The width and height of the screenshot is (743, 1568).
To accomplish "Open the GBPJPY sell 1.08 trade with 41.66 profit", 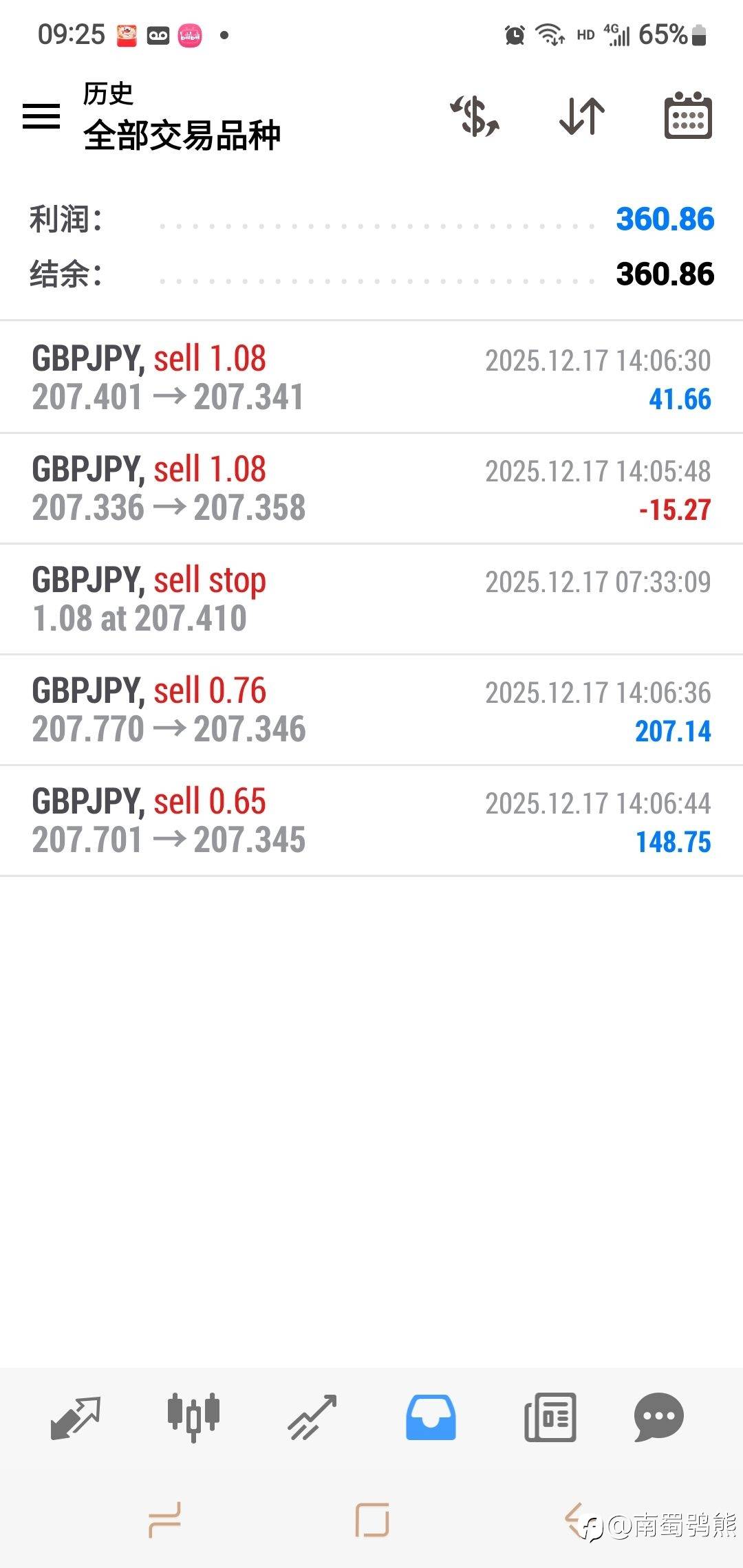I will 371,378.
